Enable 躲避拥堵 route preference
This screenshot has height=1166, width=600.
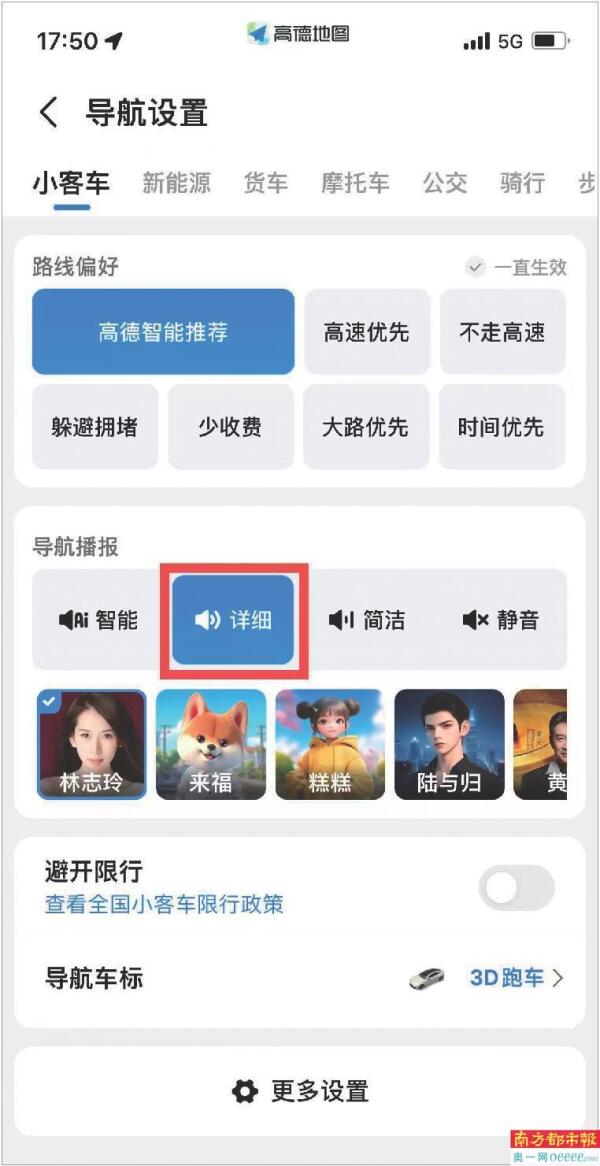[95, 427]
